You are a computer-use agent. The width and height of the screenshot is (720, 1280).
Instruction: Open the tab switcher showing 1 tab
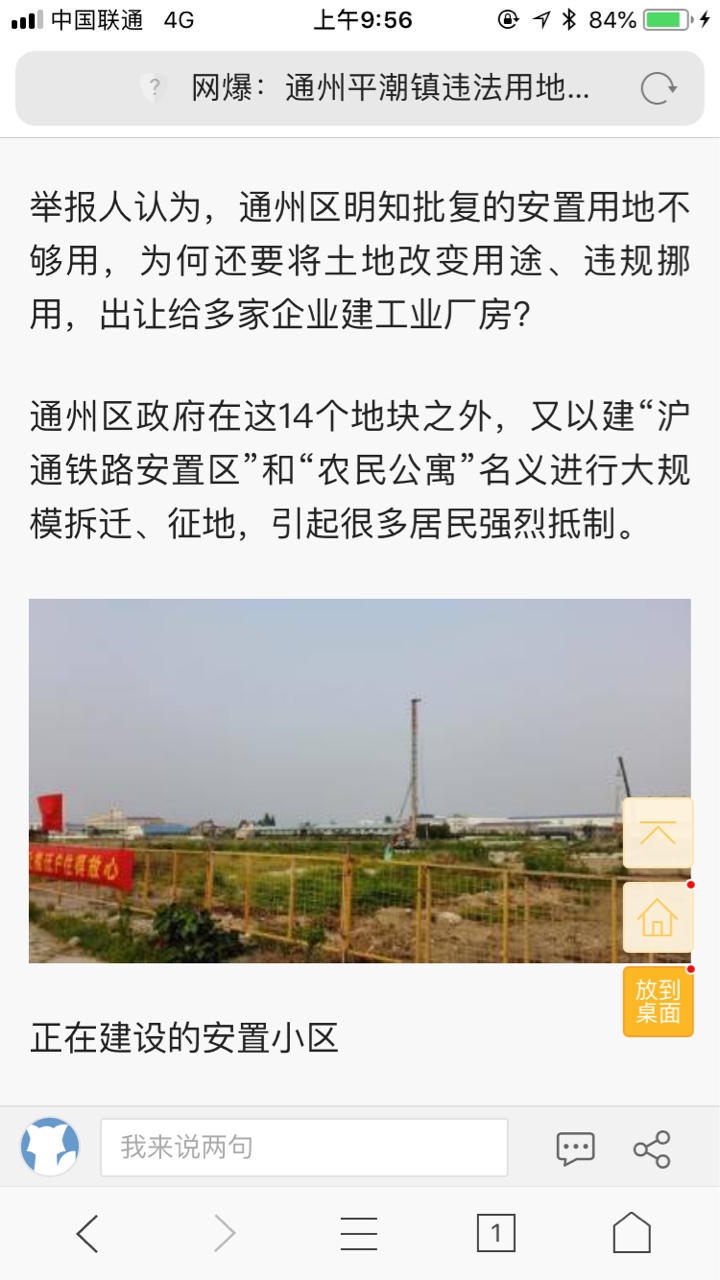pos(495,1233)
